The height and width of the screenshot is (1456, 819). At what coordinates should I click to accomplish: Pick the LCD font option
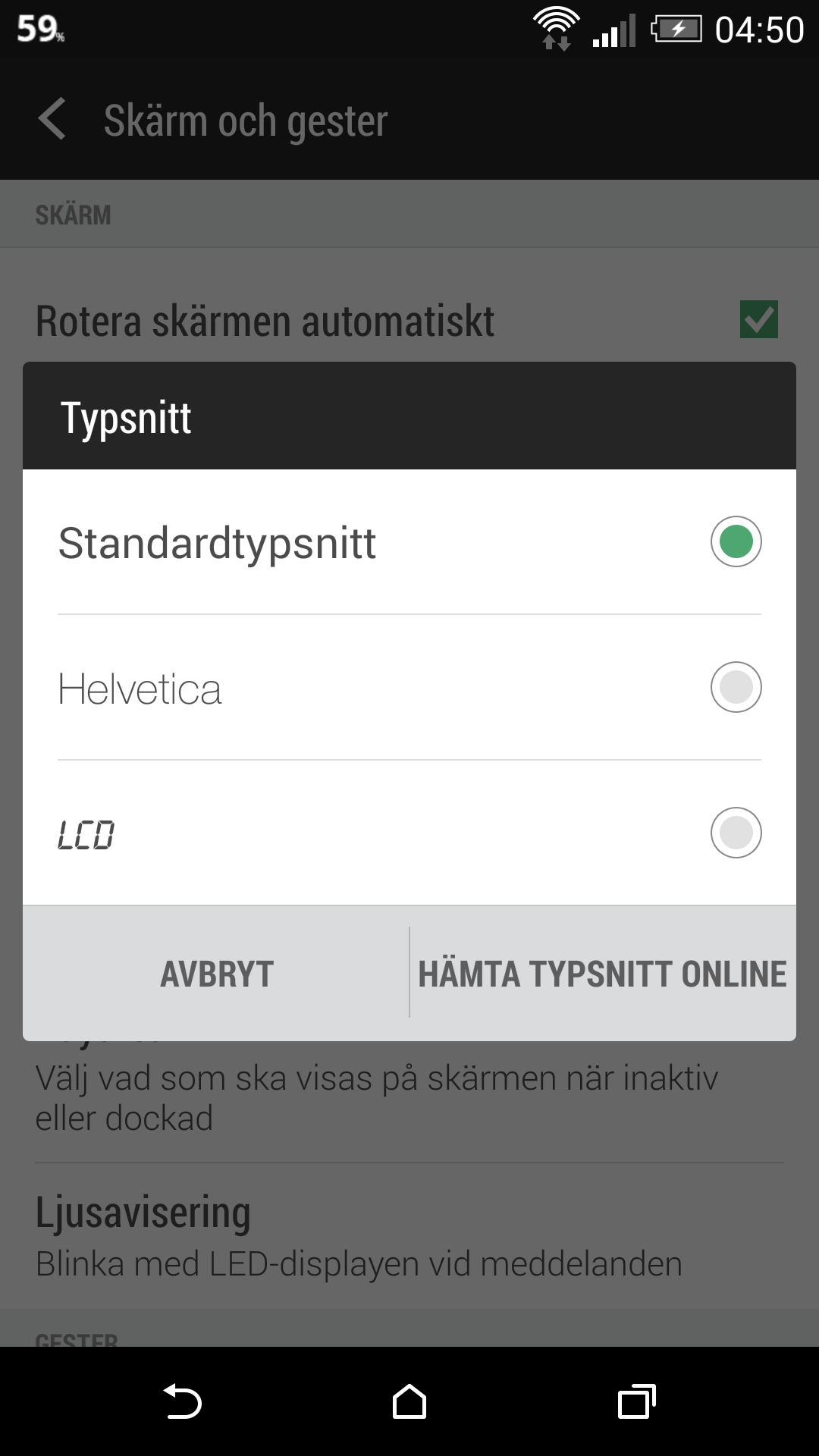pyautogui.click(x=409, y=833)
